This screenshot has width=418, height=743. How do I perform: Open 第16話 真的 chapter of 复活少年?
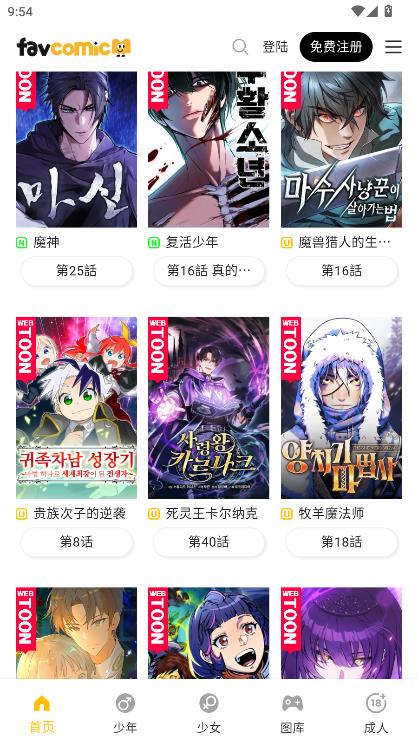(x=209, y=271)
